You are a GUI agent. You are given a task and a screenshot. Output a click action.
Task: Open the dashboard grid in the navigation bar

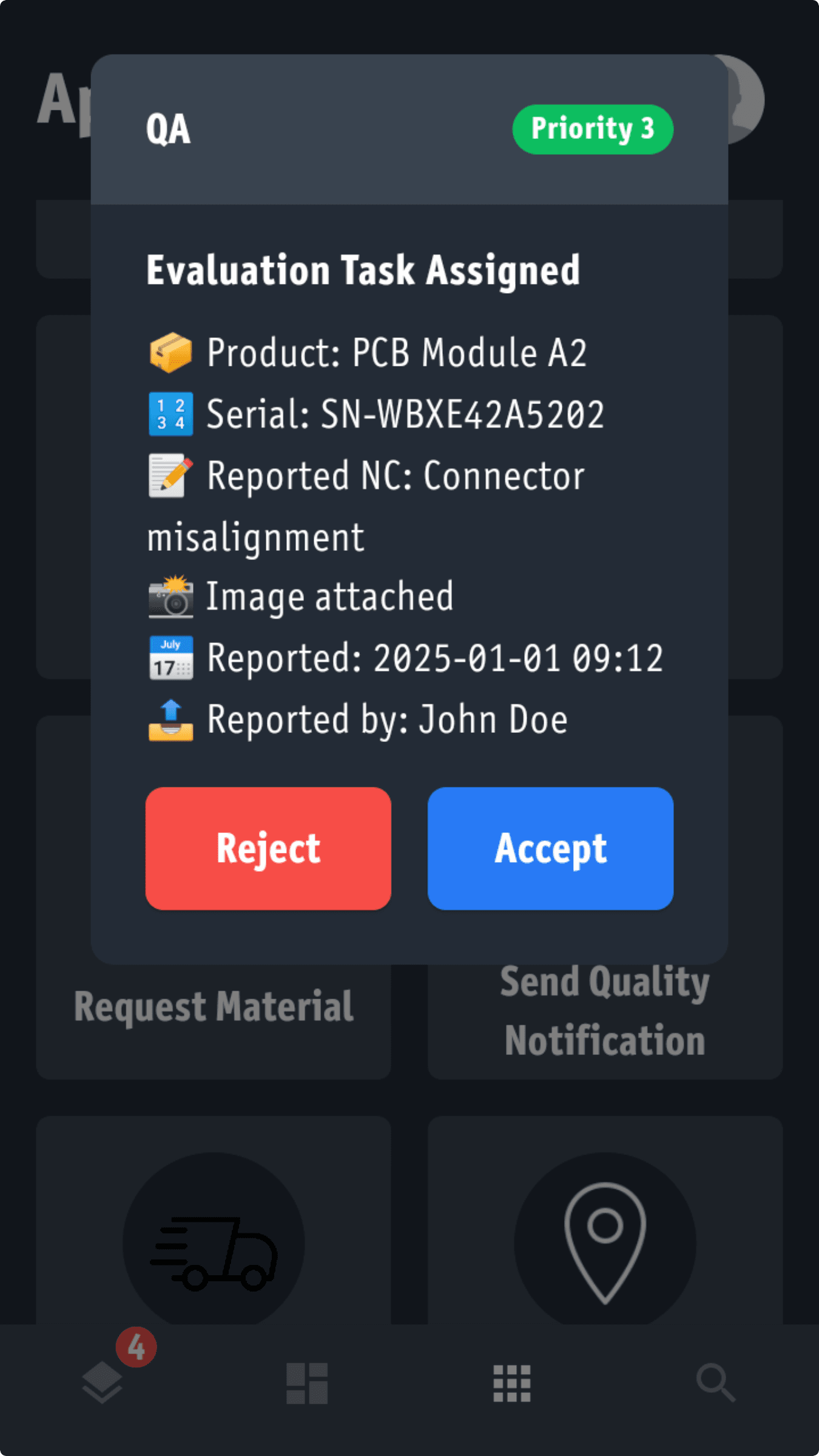pos(307,1384)
